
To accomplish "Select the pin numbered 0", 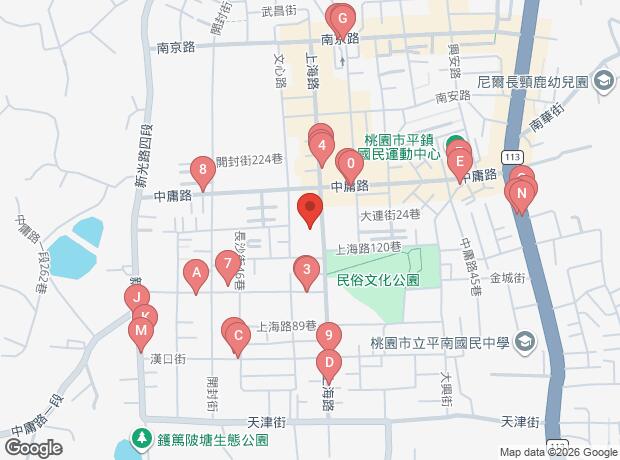I will [x=348, y=163].
